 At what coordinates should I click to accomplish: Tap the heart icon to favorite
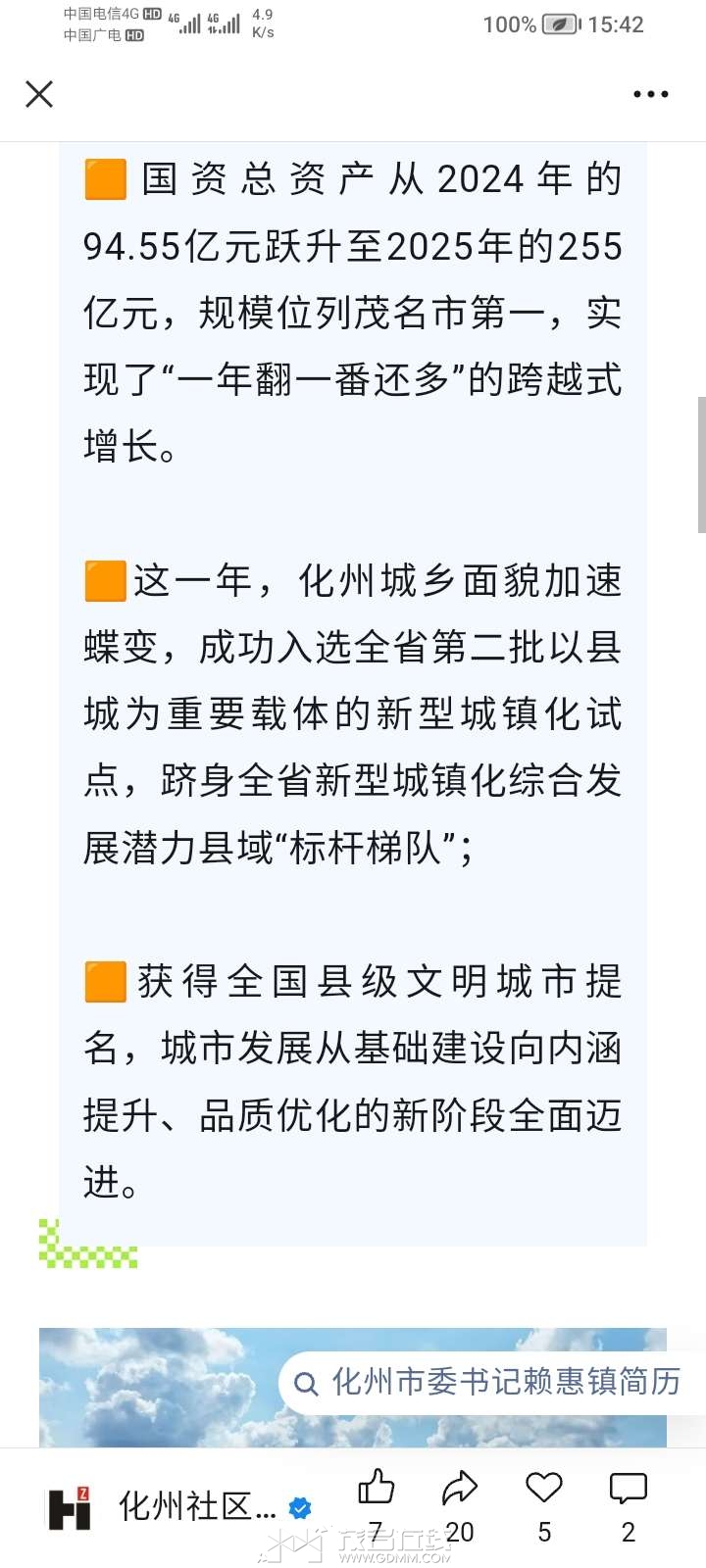pos(544,1490)
